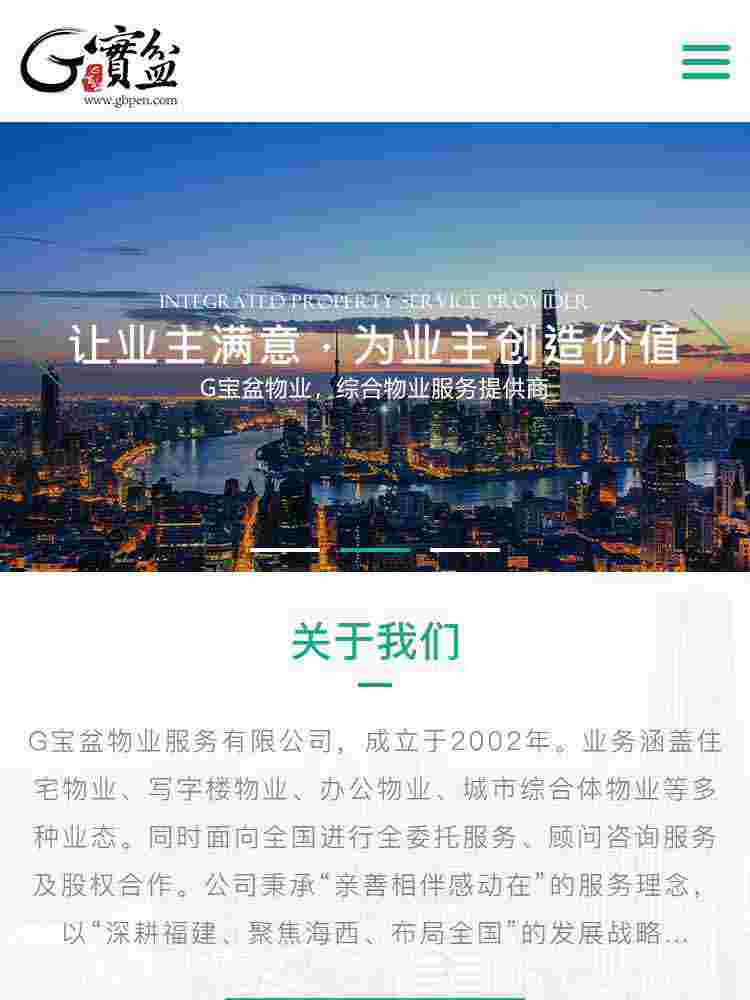Viewport: 750px width, 1000px height.
Task: Jump to the first carousel indicator
Action: [285, 549]
